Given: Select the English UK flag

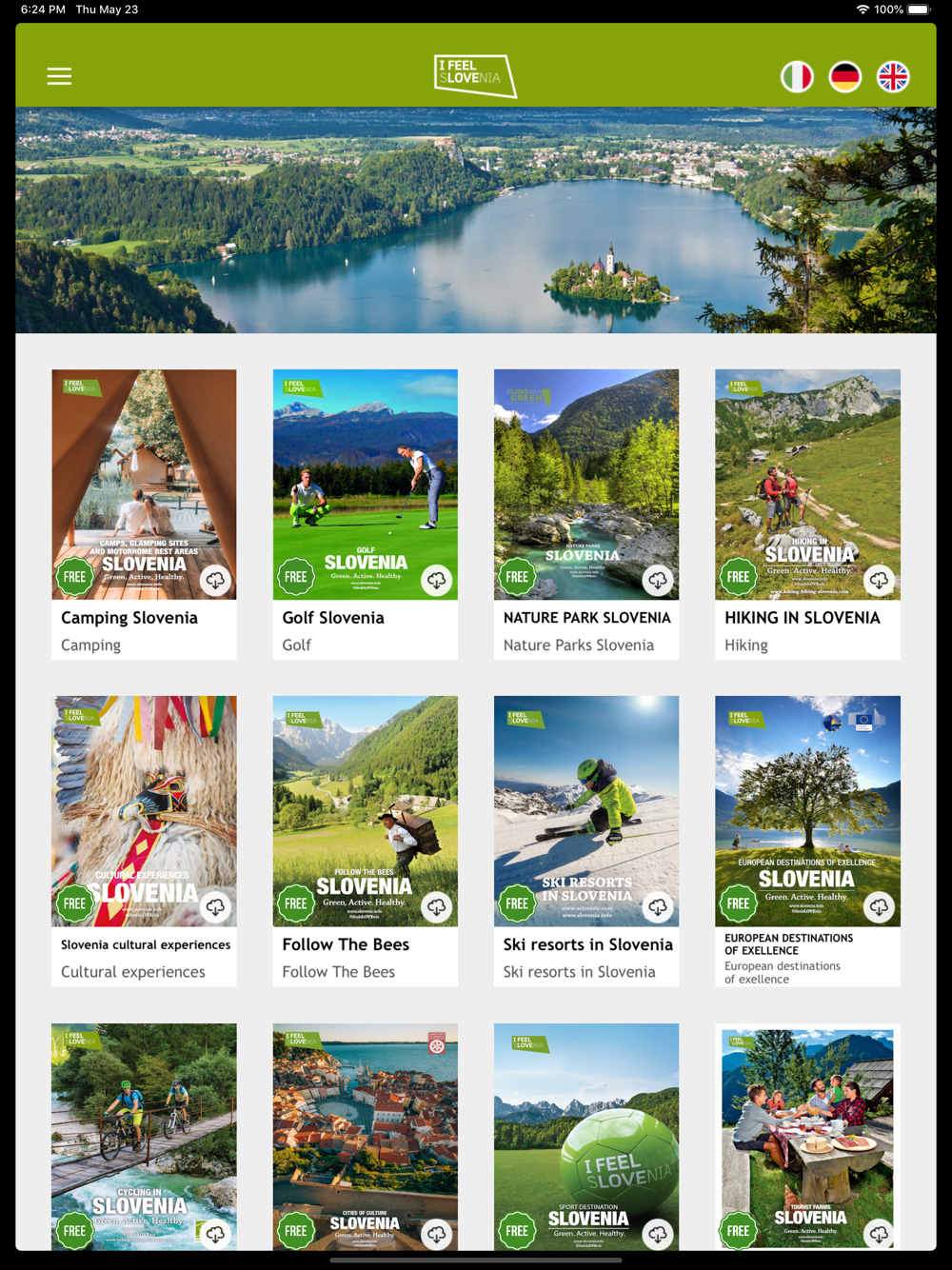Looking at the screenshot, I should (x=893, y=76).
